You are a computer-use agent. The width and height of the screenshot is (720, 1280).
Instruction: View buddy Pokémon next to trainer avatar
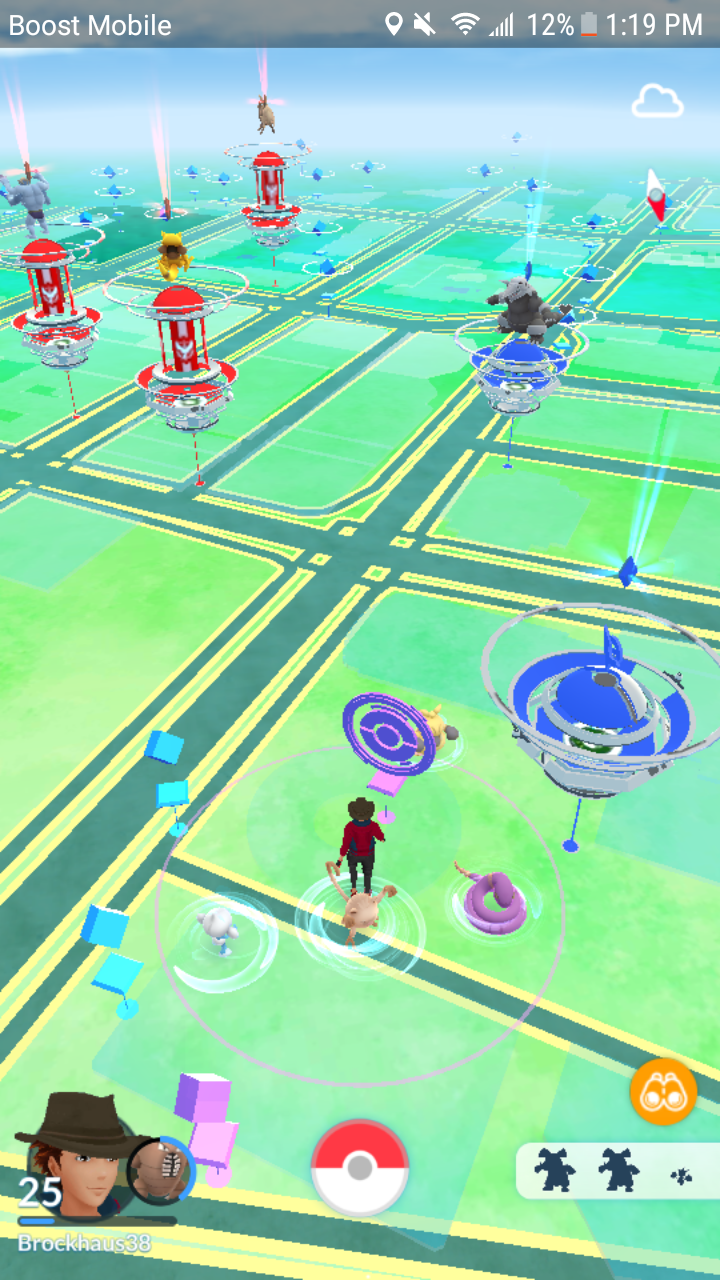160,1170
